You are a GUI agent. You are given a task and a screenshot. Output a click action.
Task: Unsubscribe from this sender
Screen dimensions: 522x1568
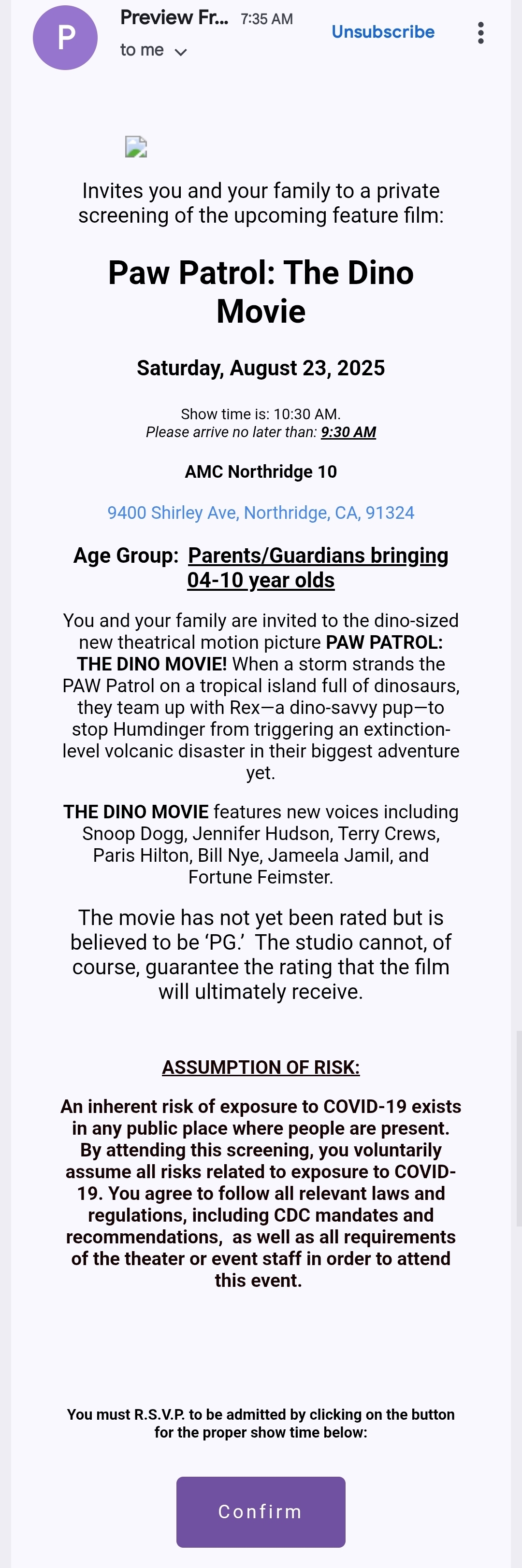pos(382,32)
